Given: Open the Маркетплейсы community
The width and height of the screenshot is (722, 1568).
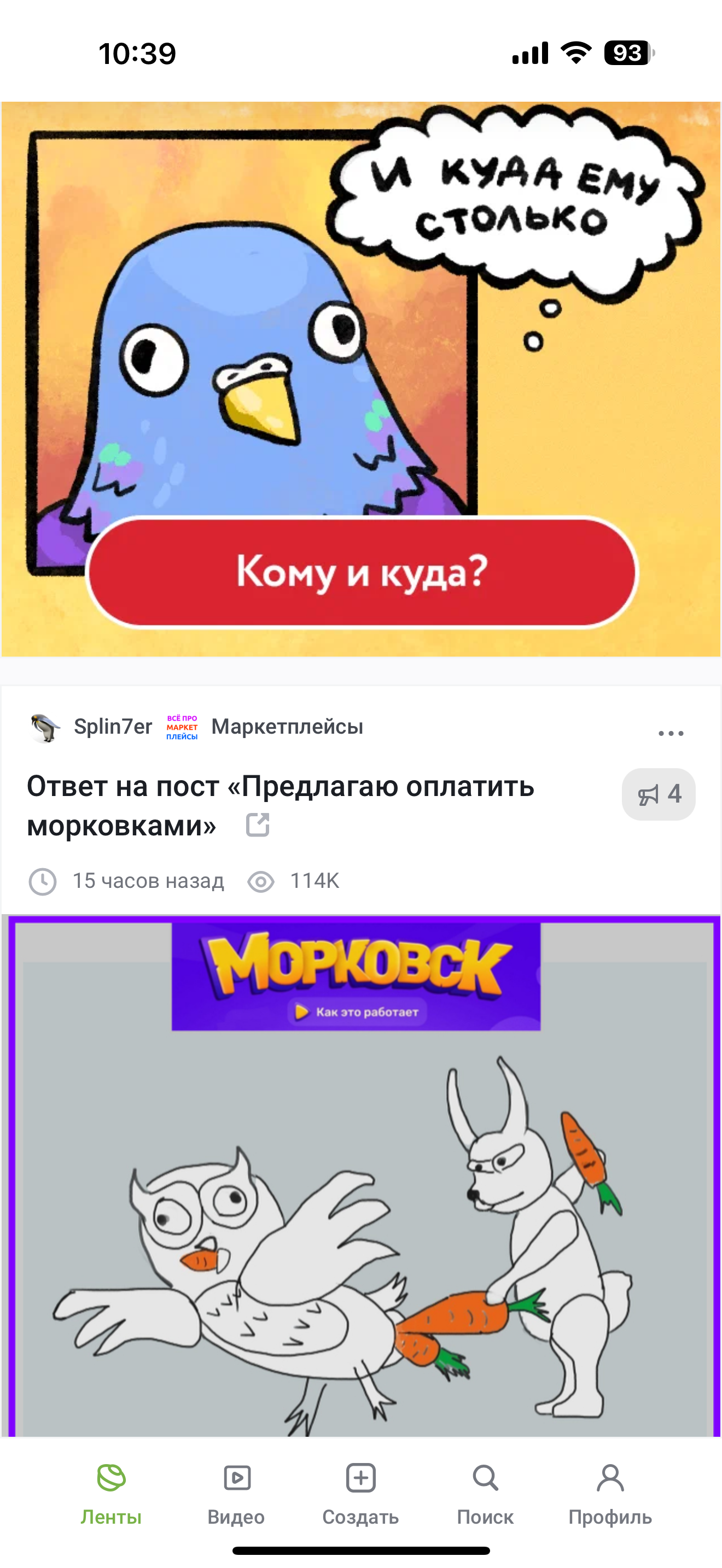Looking at the screenshot, I should tap(286, 727).
